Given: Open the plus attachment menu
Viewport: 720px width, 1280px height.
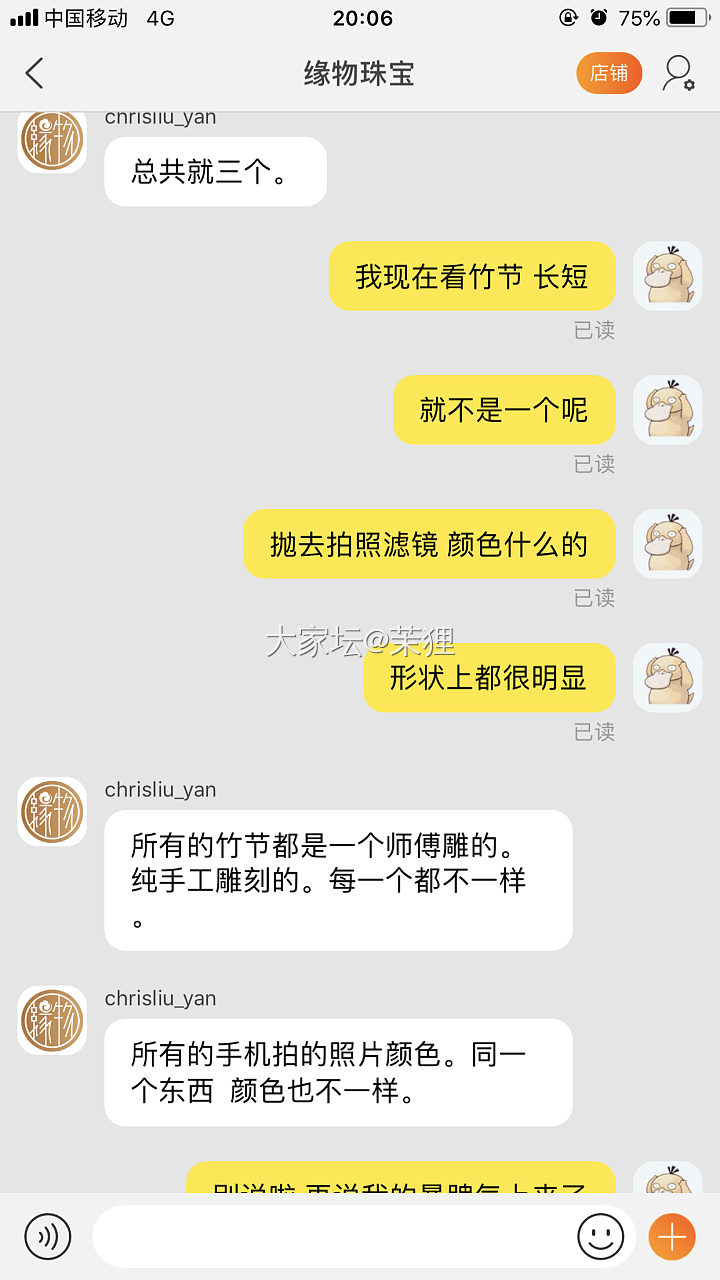Looking at the screenshot, I should 672,1237.
